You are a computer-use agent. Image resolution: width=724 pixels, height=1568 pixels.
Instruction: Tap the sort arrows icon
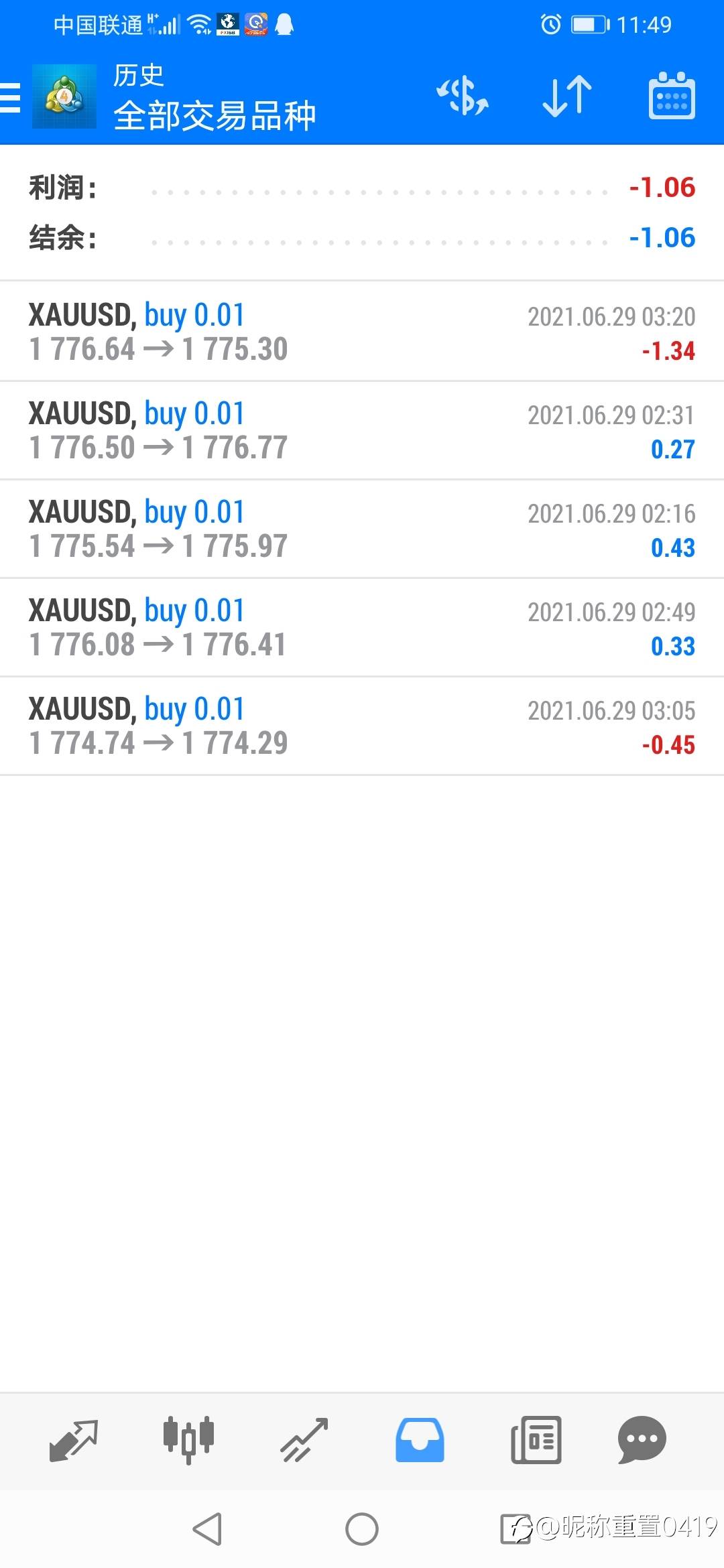coord(567,96)
